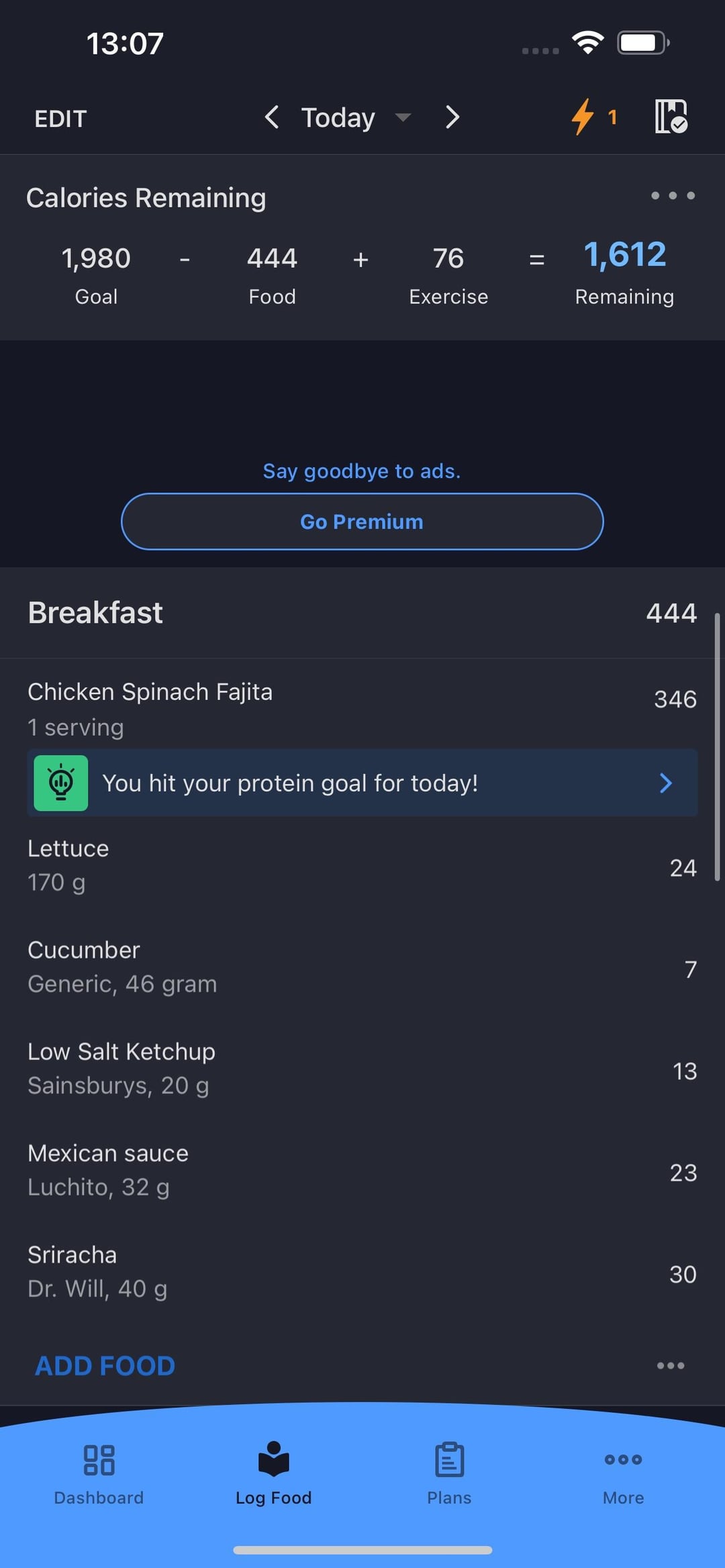View the protein goal insight
This screenshot has width=725, height=1568.
click(362, 783)
